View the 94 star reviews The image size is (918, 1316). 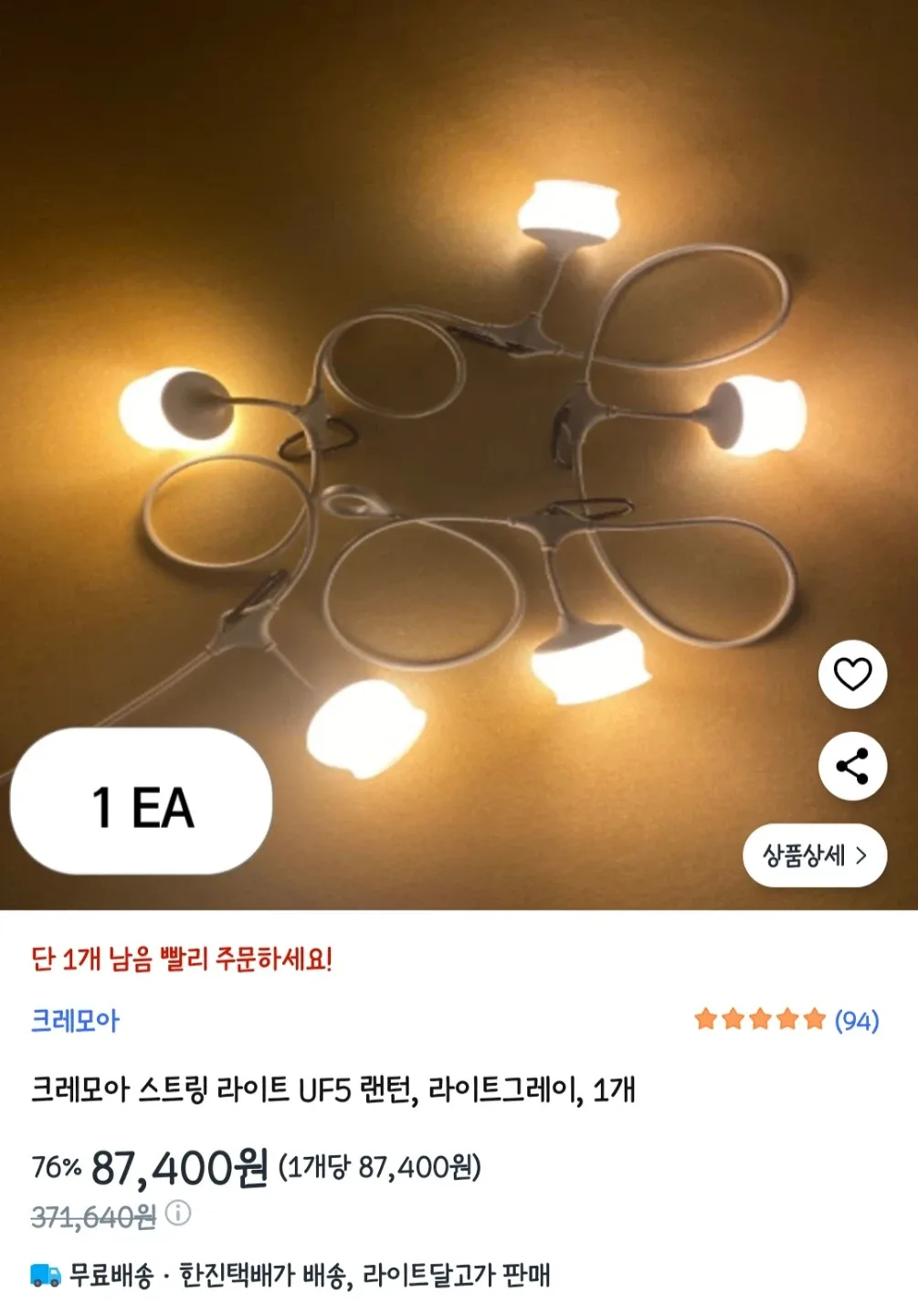786,1020
